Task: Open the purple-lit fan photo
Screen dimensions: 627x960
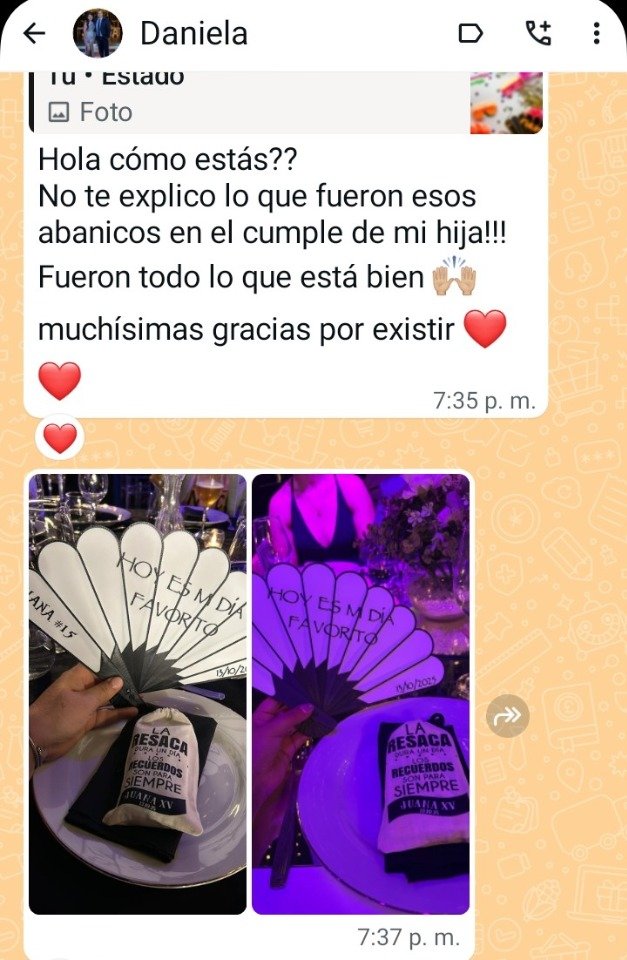Action: click(361, 694)
